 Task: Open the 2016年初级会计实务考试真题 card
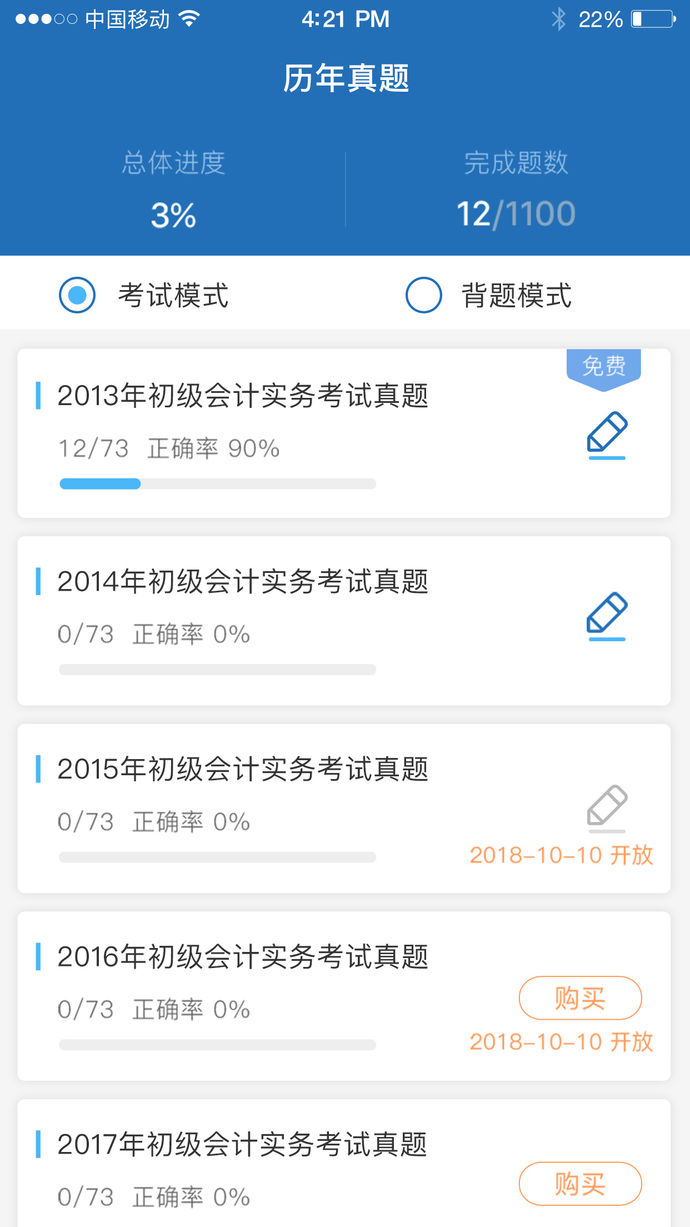click(242, 957)
